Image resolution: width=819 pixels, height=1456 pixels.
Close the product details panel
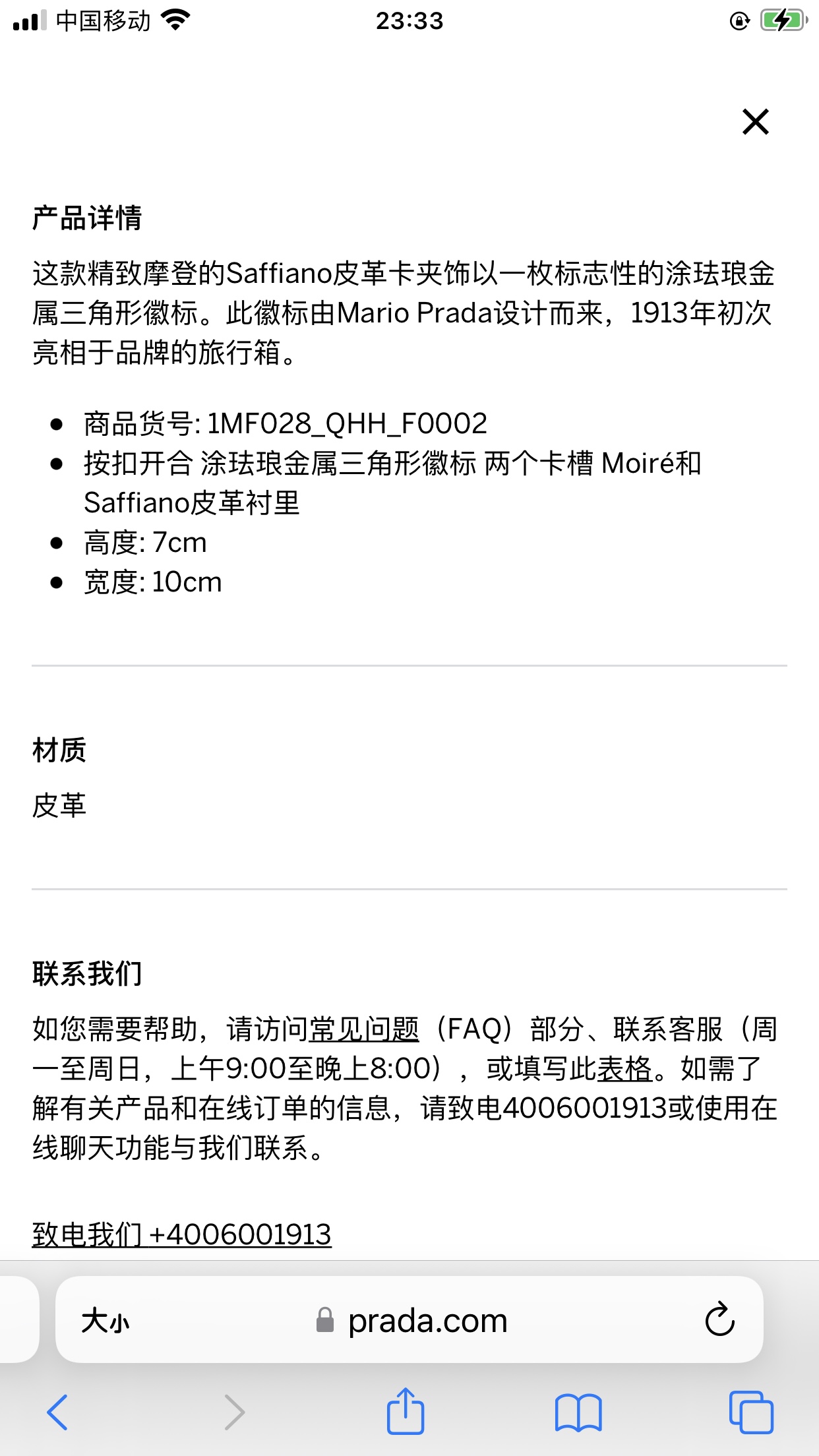click(755, 122)
